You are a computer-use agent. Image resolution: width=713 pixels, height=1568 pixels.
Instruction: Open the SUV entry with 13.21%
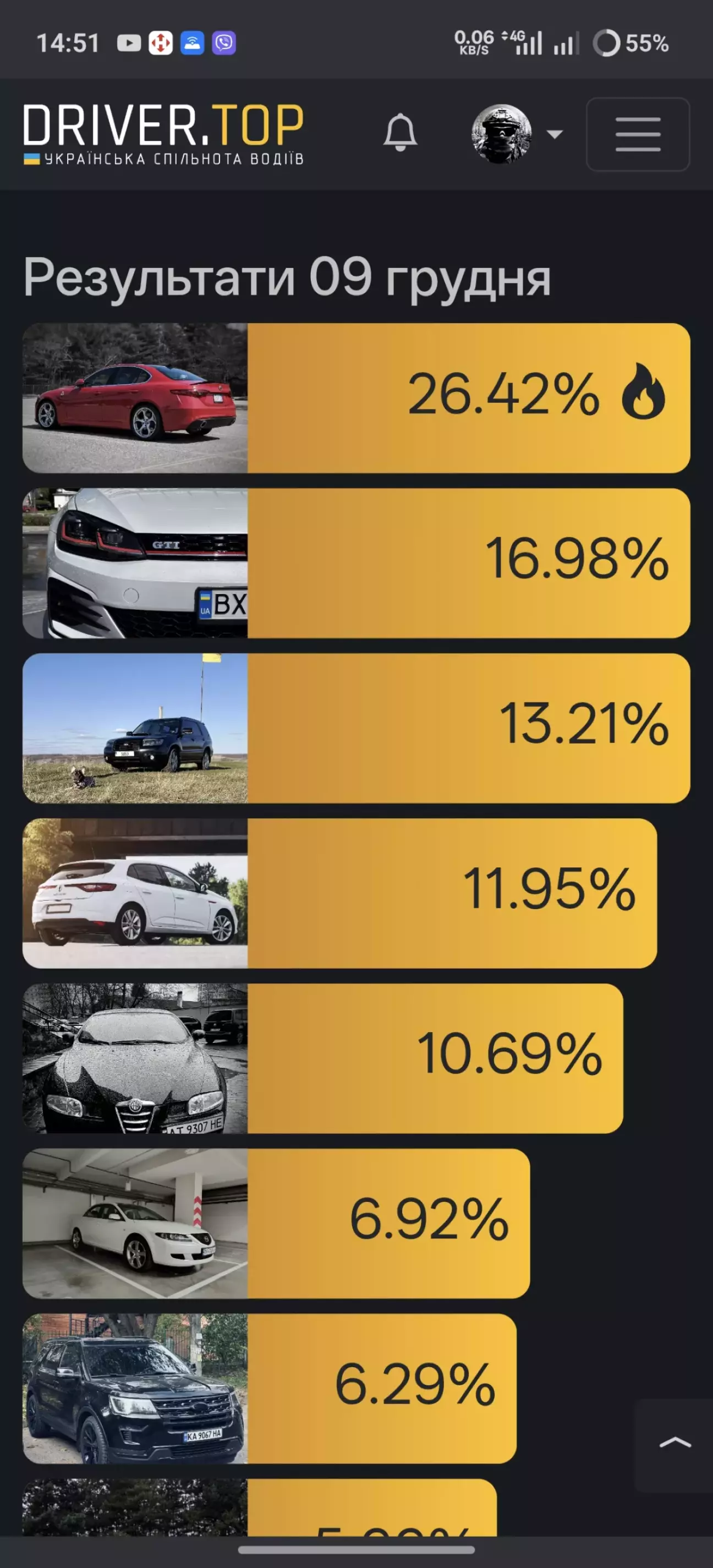(356, 728)
